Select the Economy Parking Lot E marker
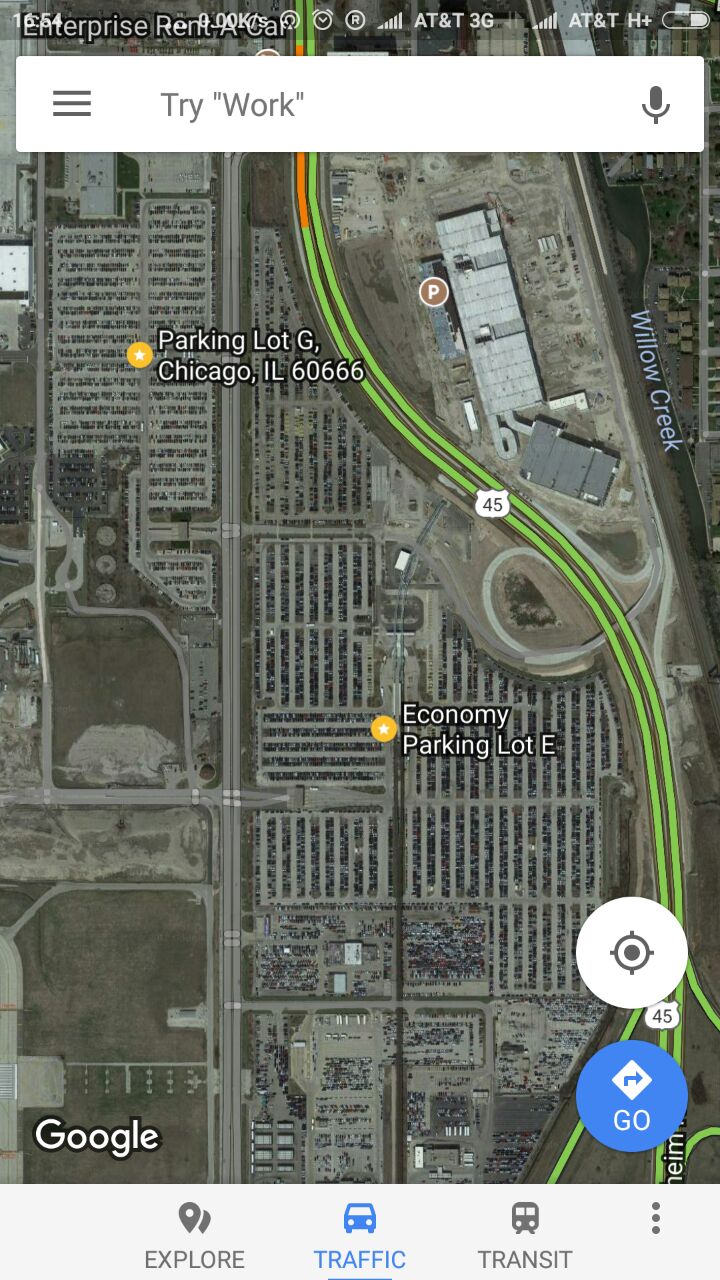 [x=384, y=729]
